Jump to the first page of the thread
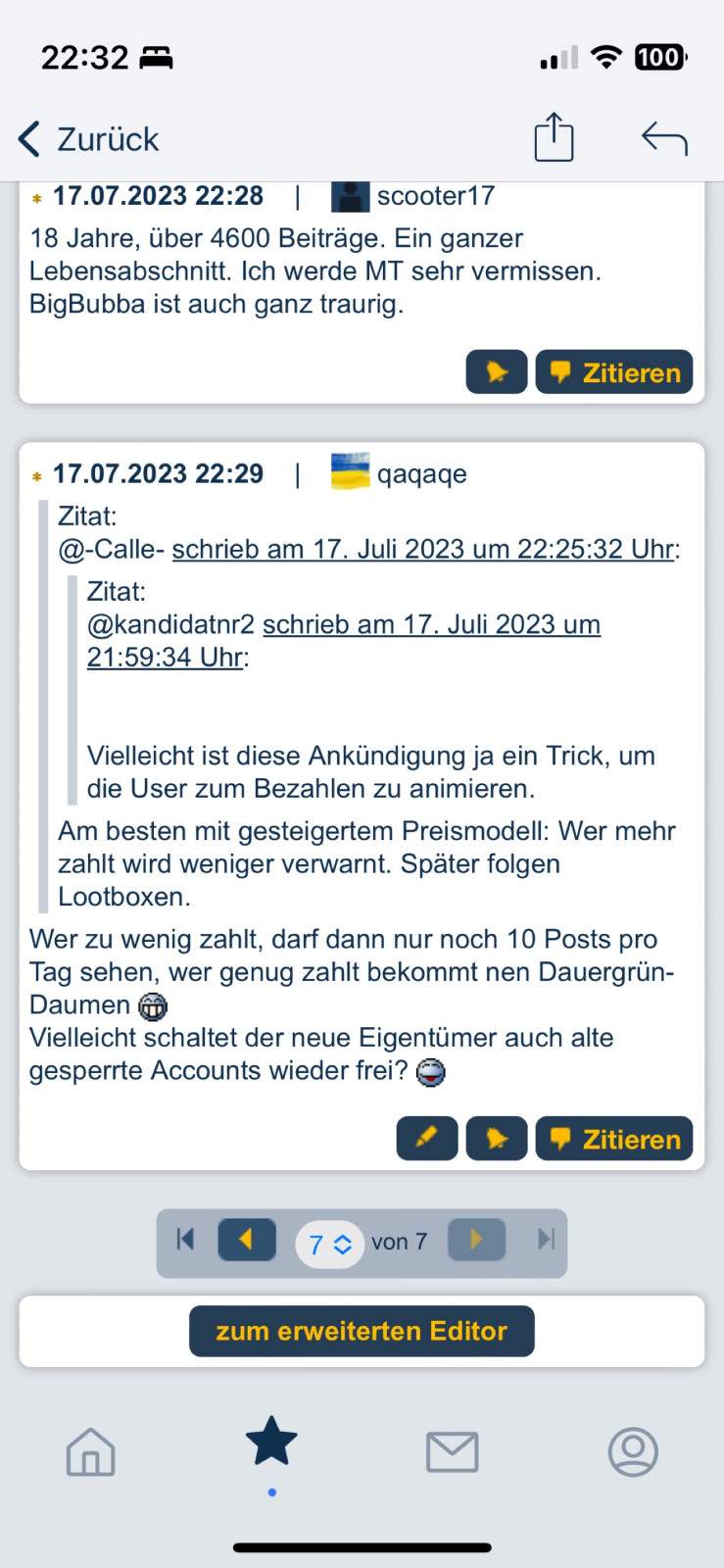This screenshot has height=1568, width=724. pyautogui.click(x=185, y=1240)
